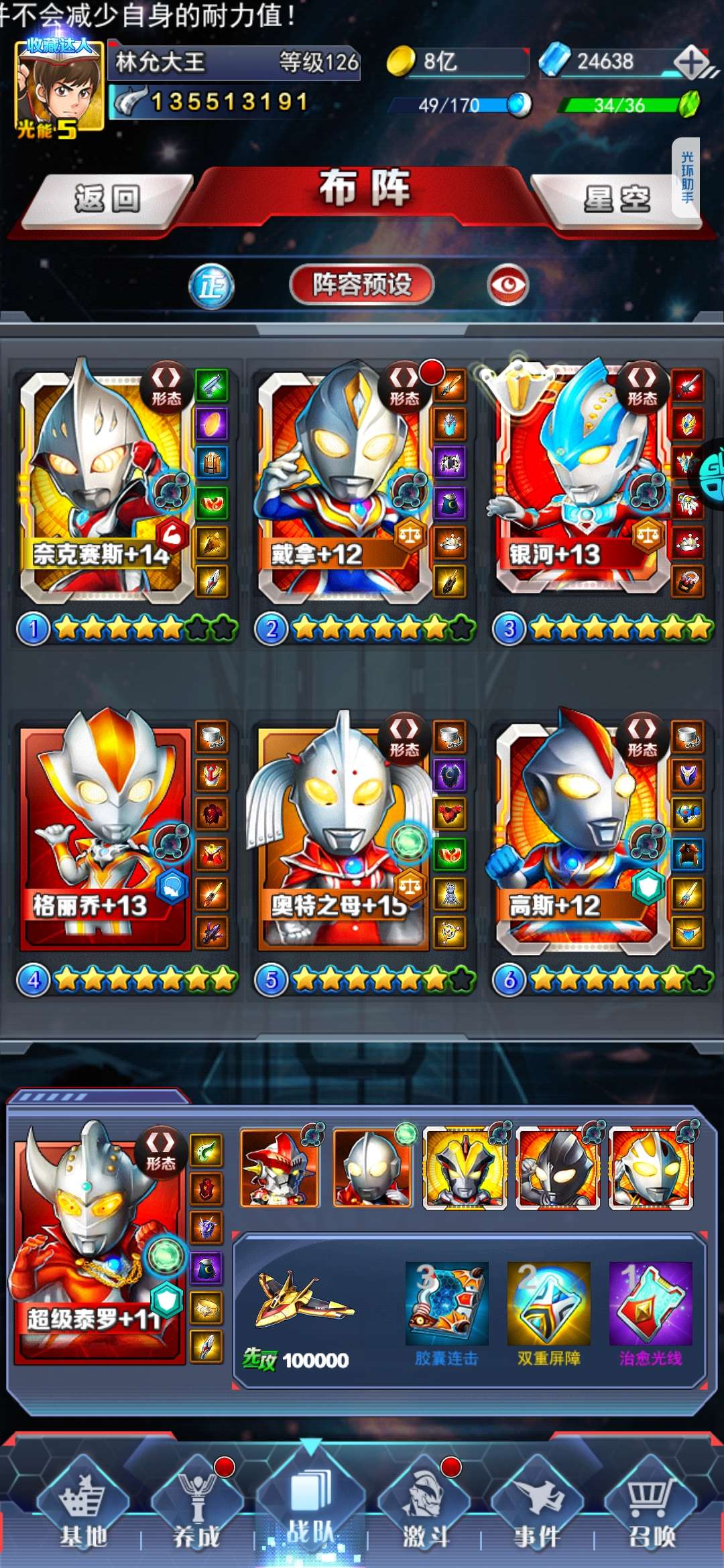Open 阵容预设 lineup presets
The height and width of the screenshot is (1568, 724).
pyautogui.click(x=361, y=285)
